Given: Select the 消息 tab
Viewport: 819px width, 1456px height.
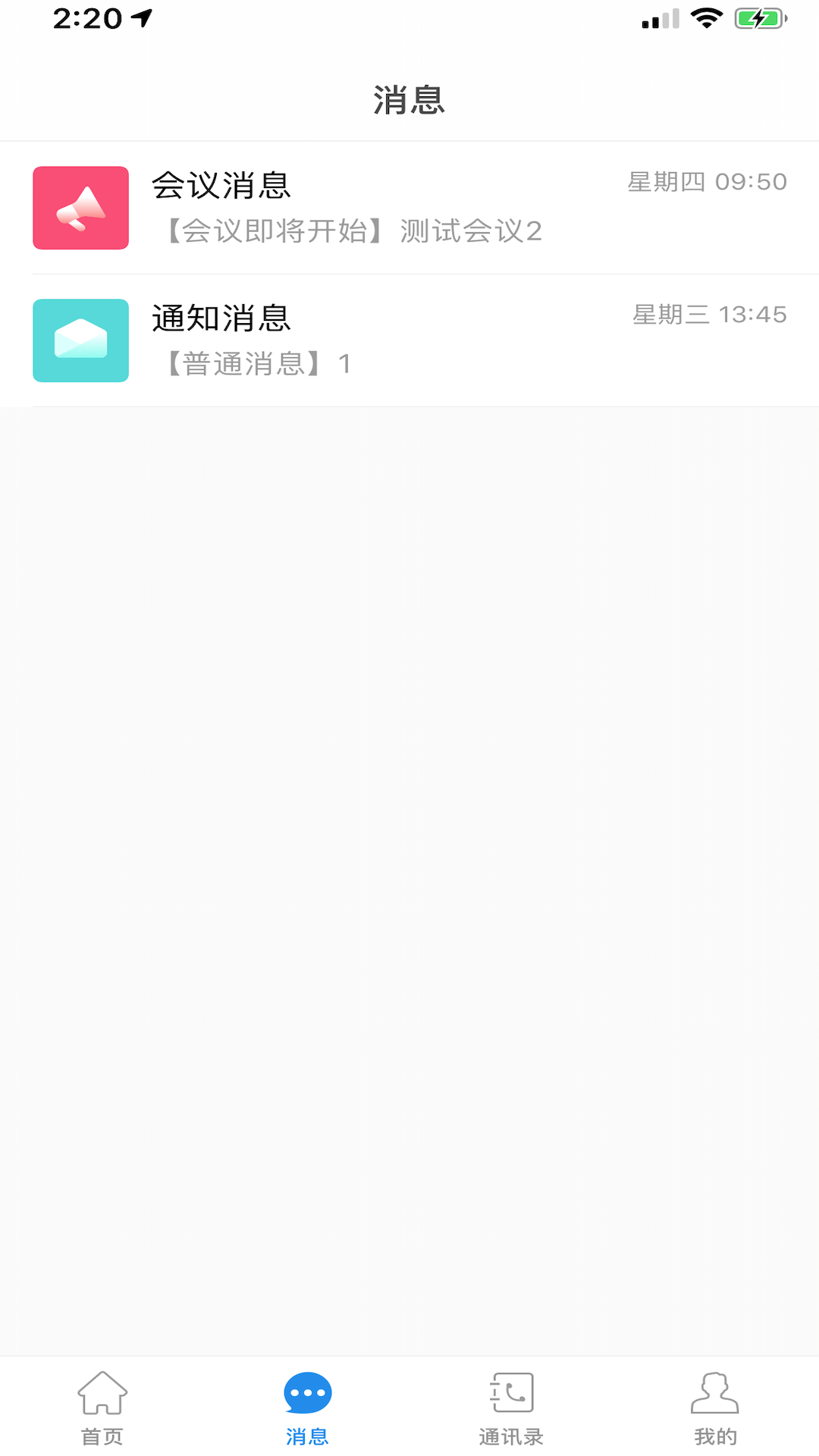Looking at the screenshot, I should (x=307, y=1407).
